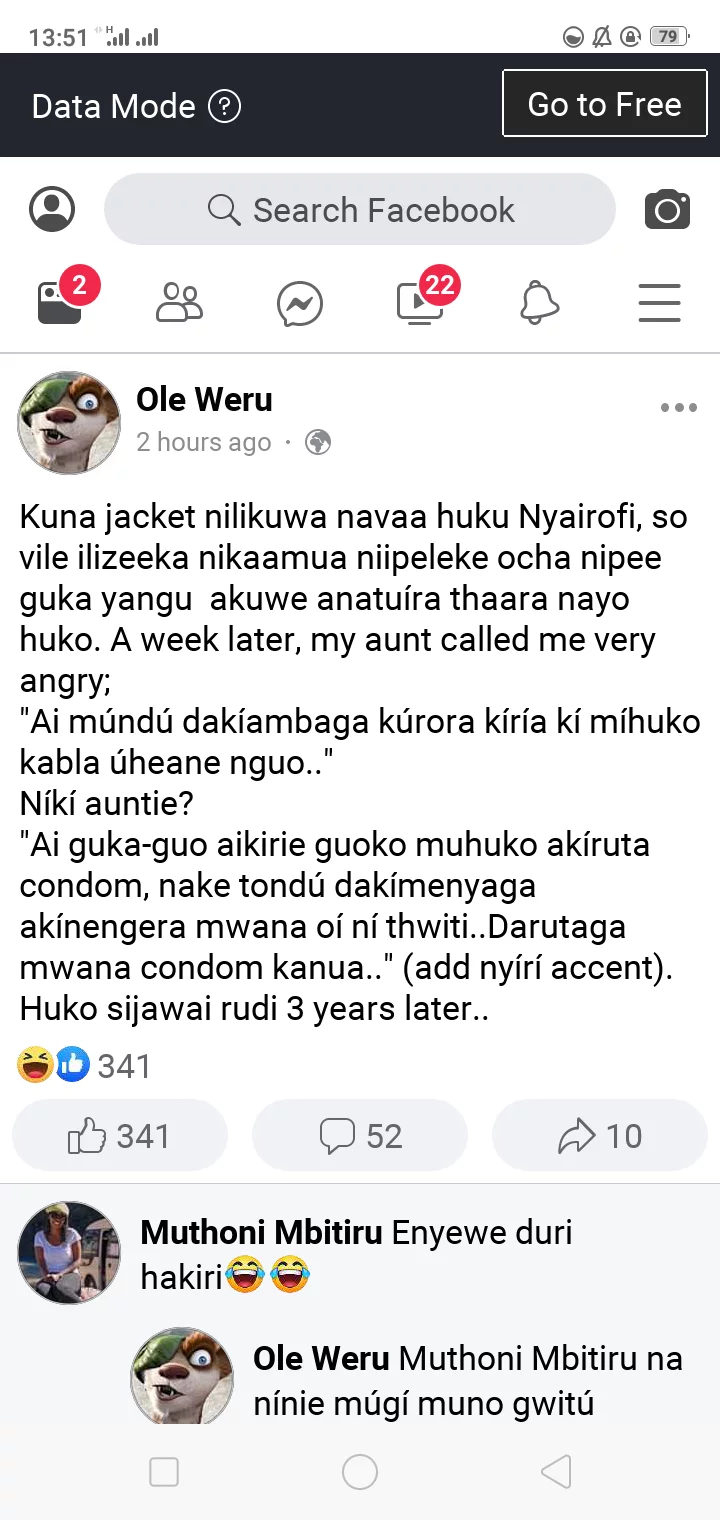Open the notifications bell

click(x=540, y=302)
